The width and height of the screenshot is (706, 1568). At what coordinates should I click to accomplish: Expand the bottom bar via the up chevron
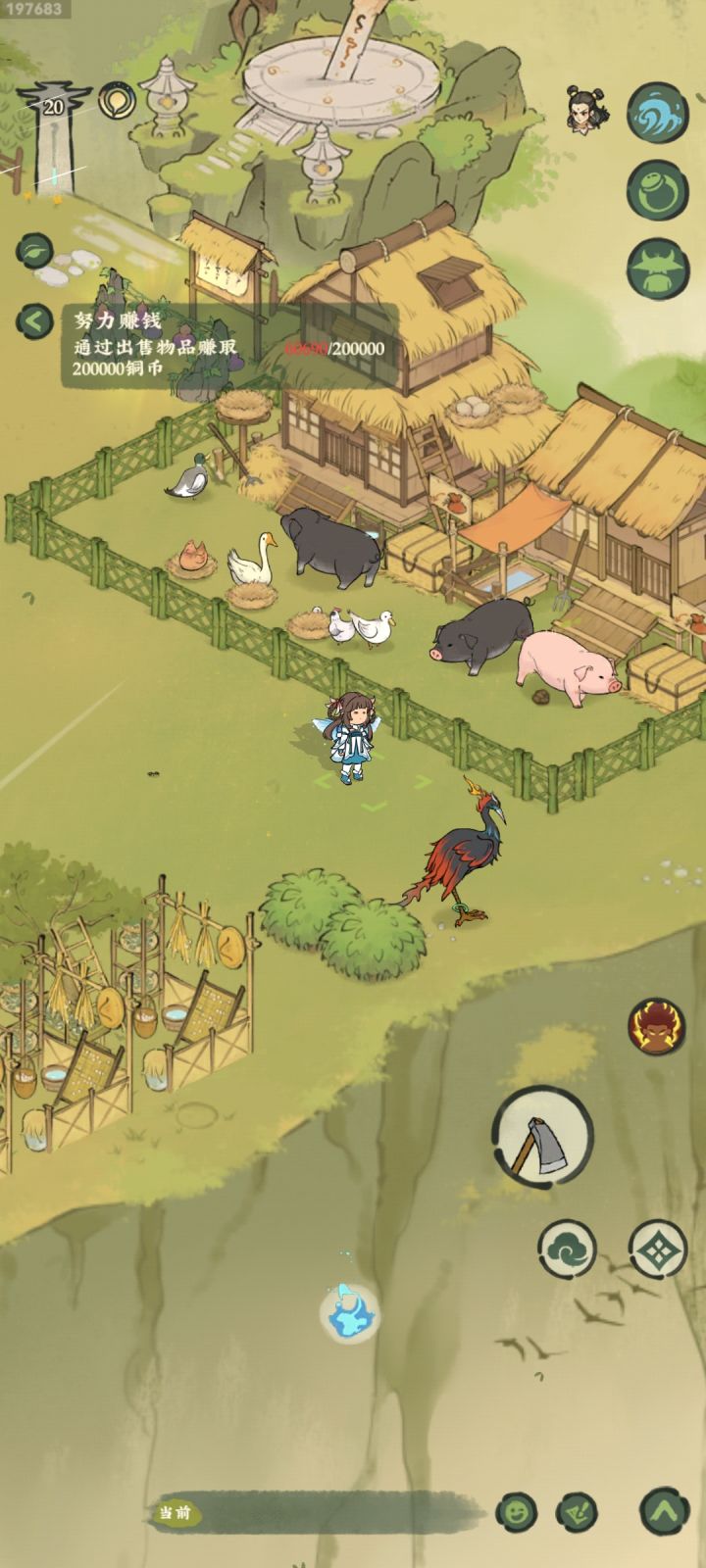coord(664,1513)
